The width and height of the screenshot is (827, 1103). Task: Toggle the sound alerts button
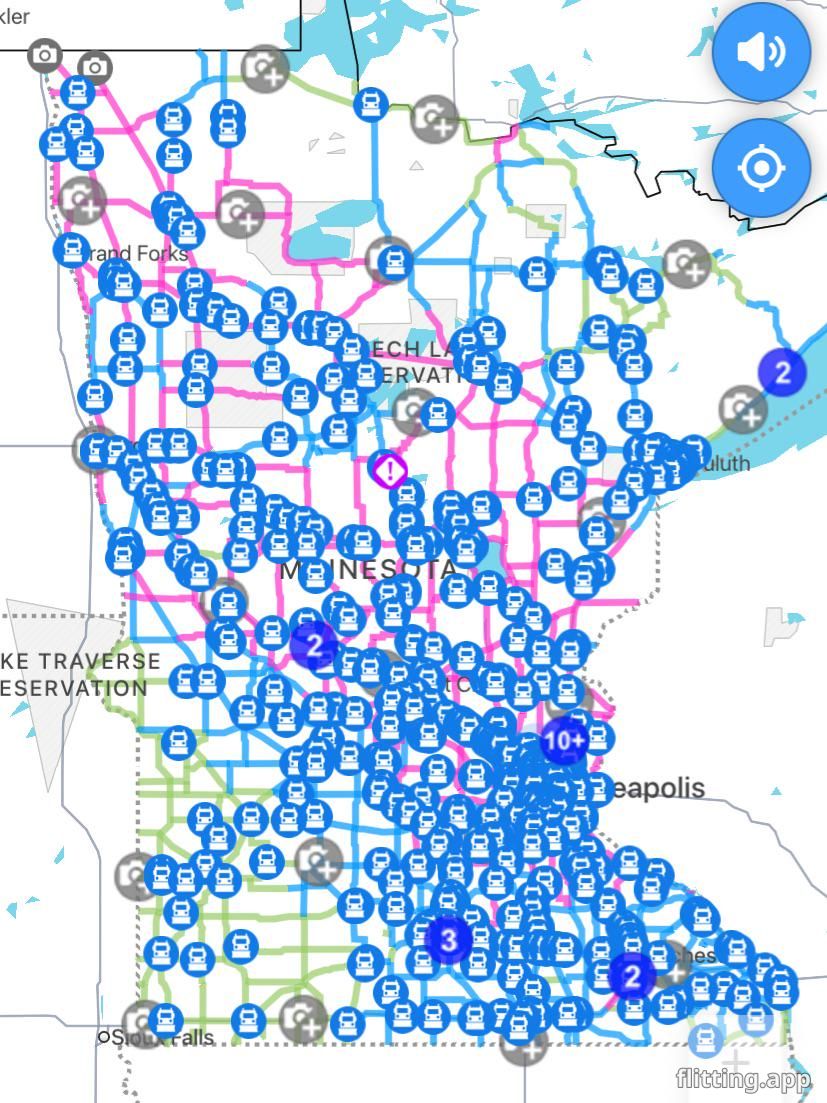(761, 52)
